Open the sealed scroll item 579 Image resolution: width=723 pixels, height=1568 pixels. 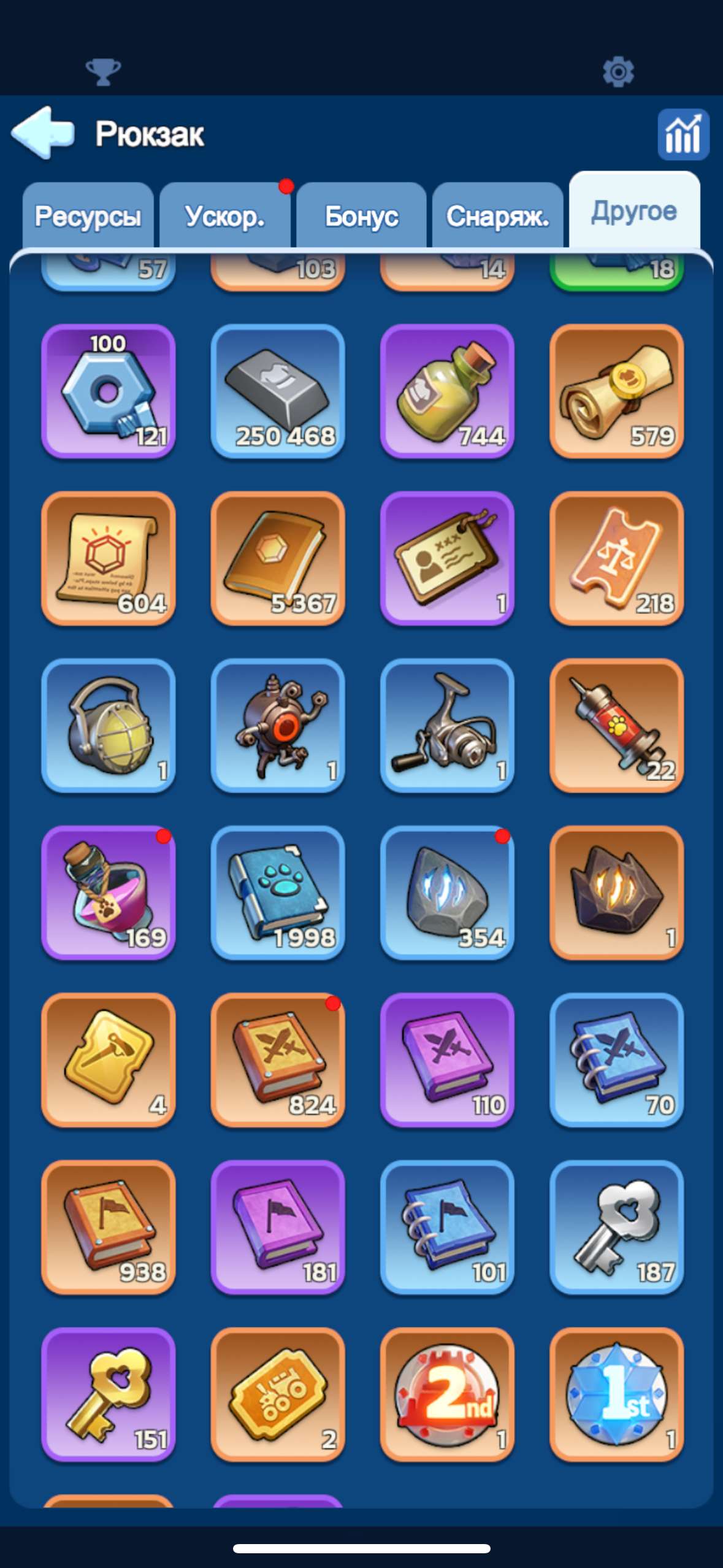(x=616, y=391)
